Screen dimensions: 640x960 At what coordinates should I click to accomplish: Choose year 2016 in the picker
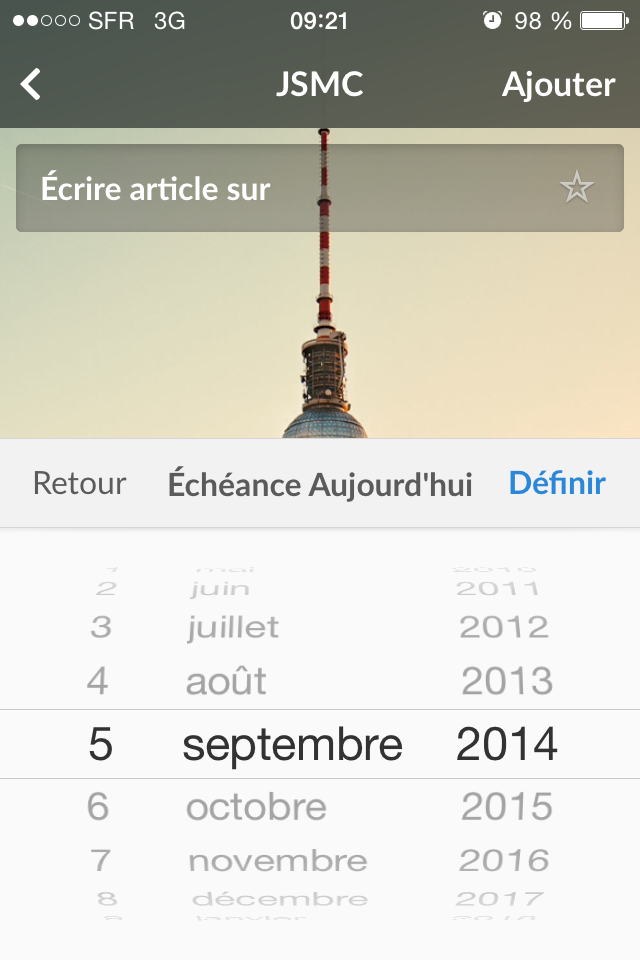coord(504,860)
